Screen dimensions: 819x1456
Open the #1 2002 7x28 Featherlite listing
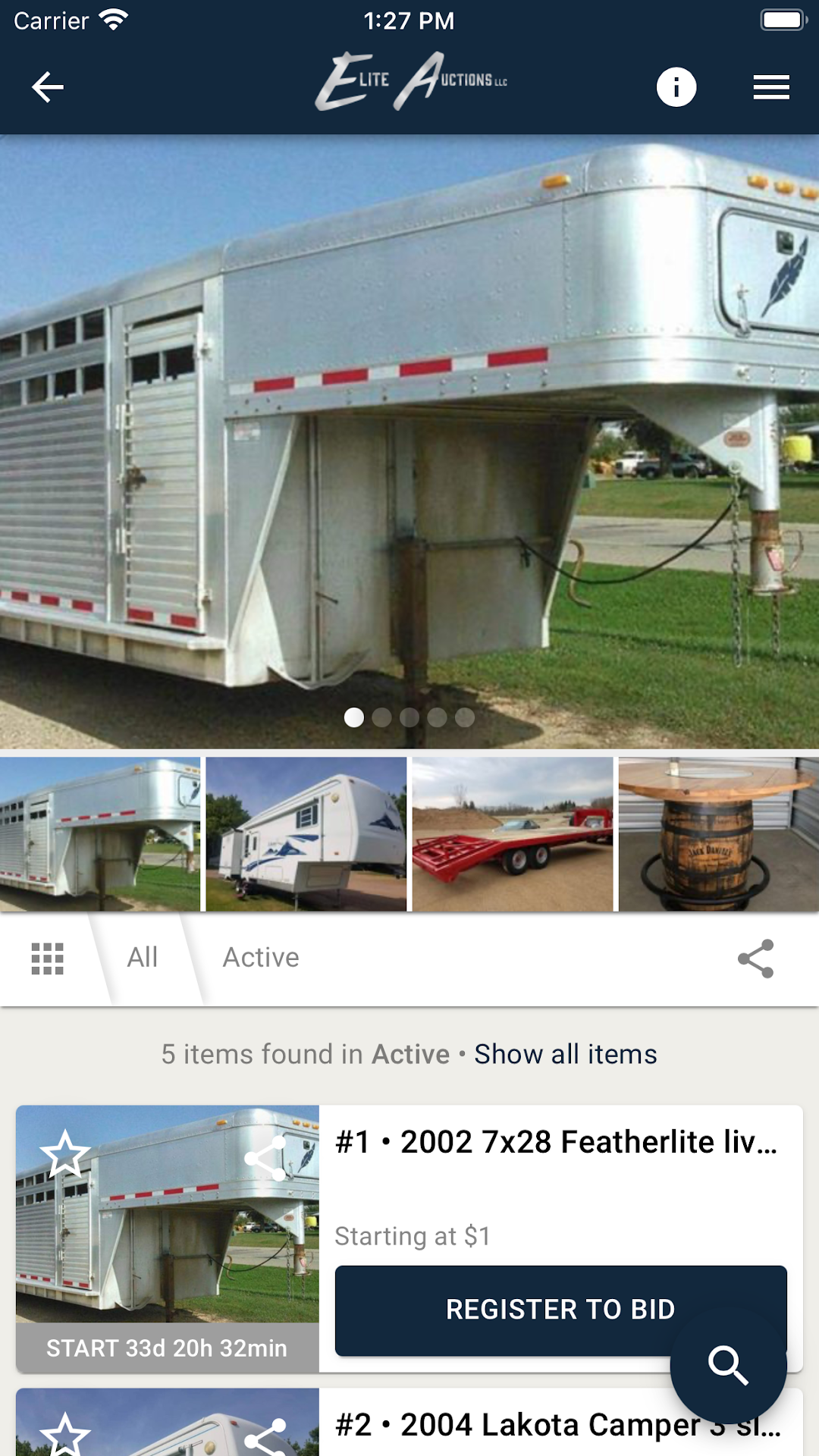[x=557, y=1142]
